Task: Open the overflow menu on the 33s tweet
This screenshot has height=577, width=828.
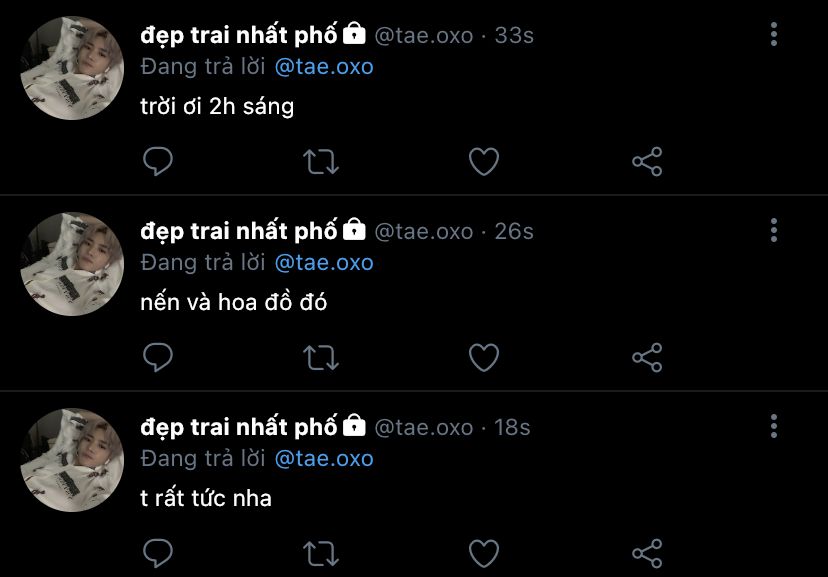Action: 774,35
